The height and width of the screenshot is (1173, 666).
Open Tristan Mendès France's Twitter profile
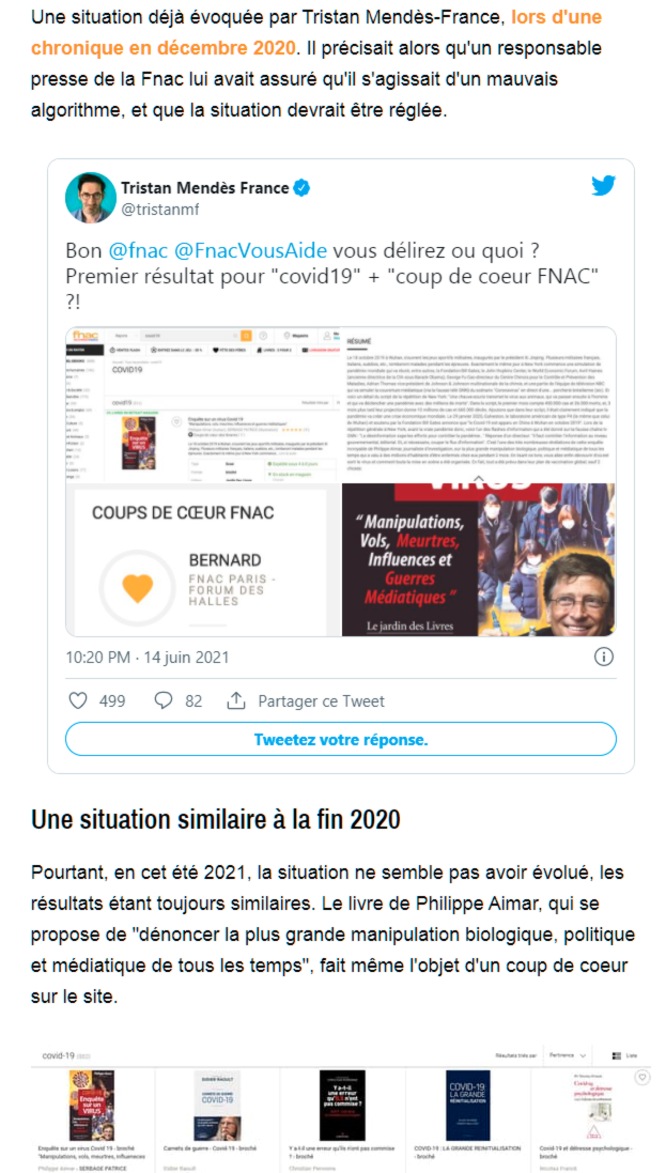pyautogui.click(x=205, y=188)
